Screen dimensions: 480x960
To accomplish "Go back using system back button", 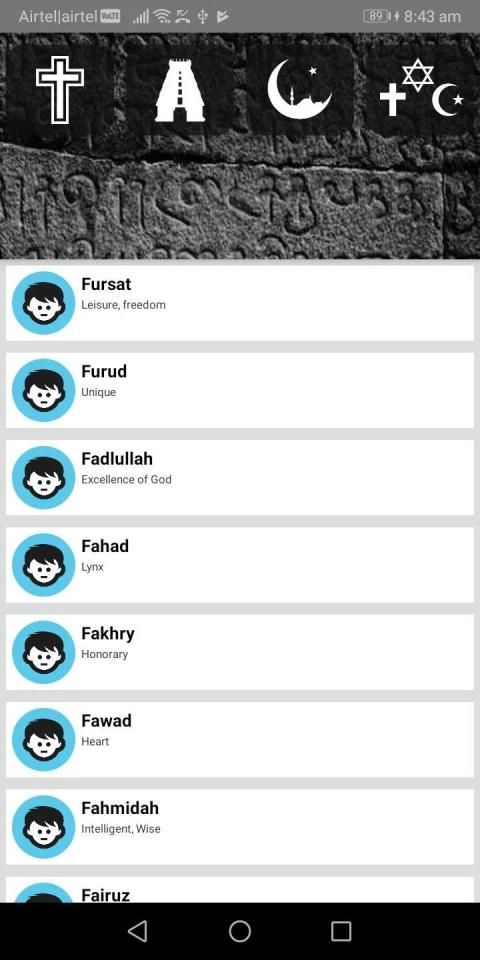I will pos(138,931).
